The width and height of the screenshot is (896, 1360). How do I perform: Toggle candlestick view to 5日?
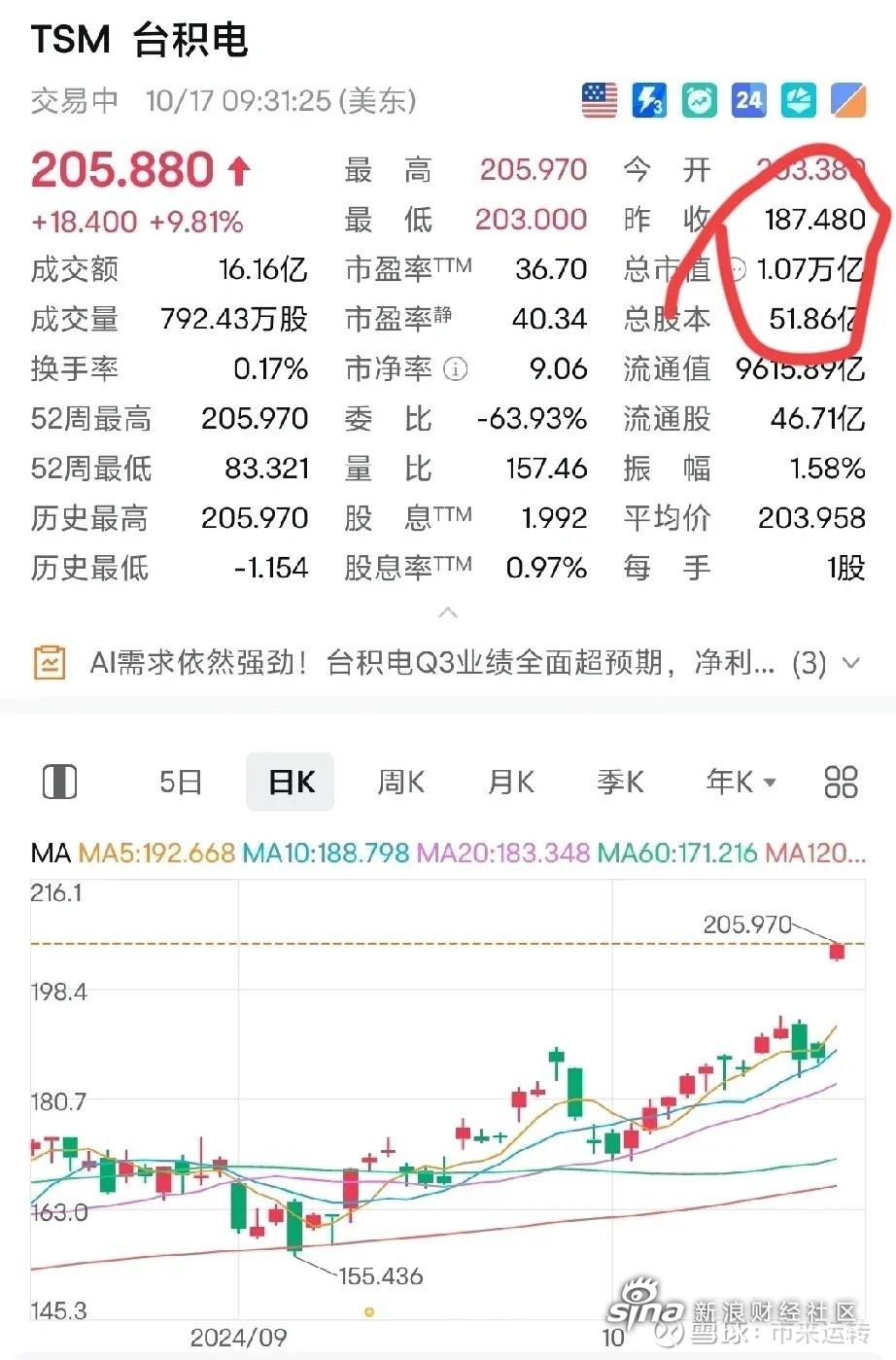tap(181, 782)
